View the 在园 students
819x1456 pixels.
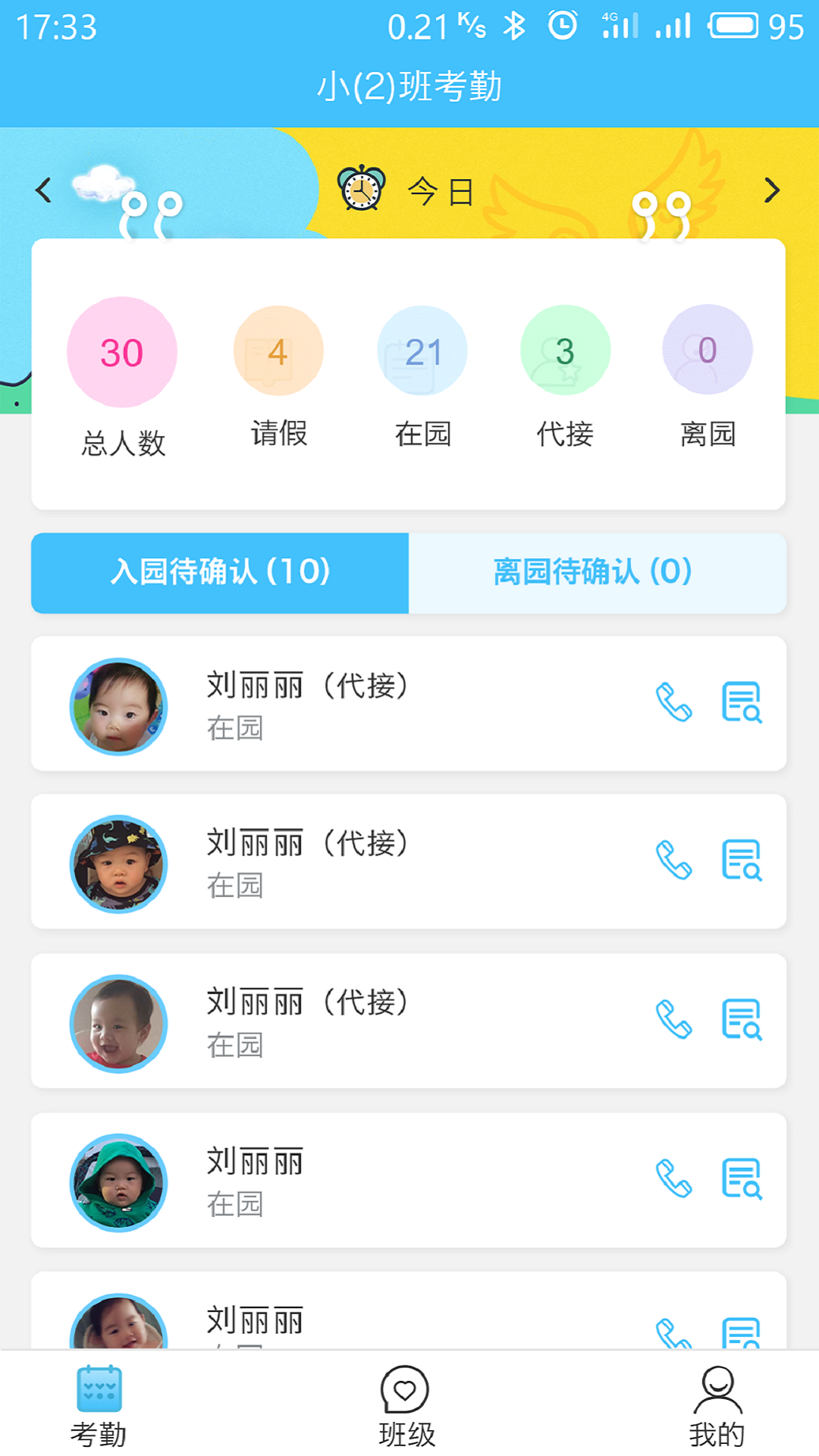tap(422, 352)
